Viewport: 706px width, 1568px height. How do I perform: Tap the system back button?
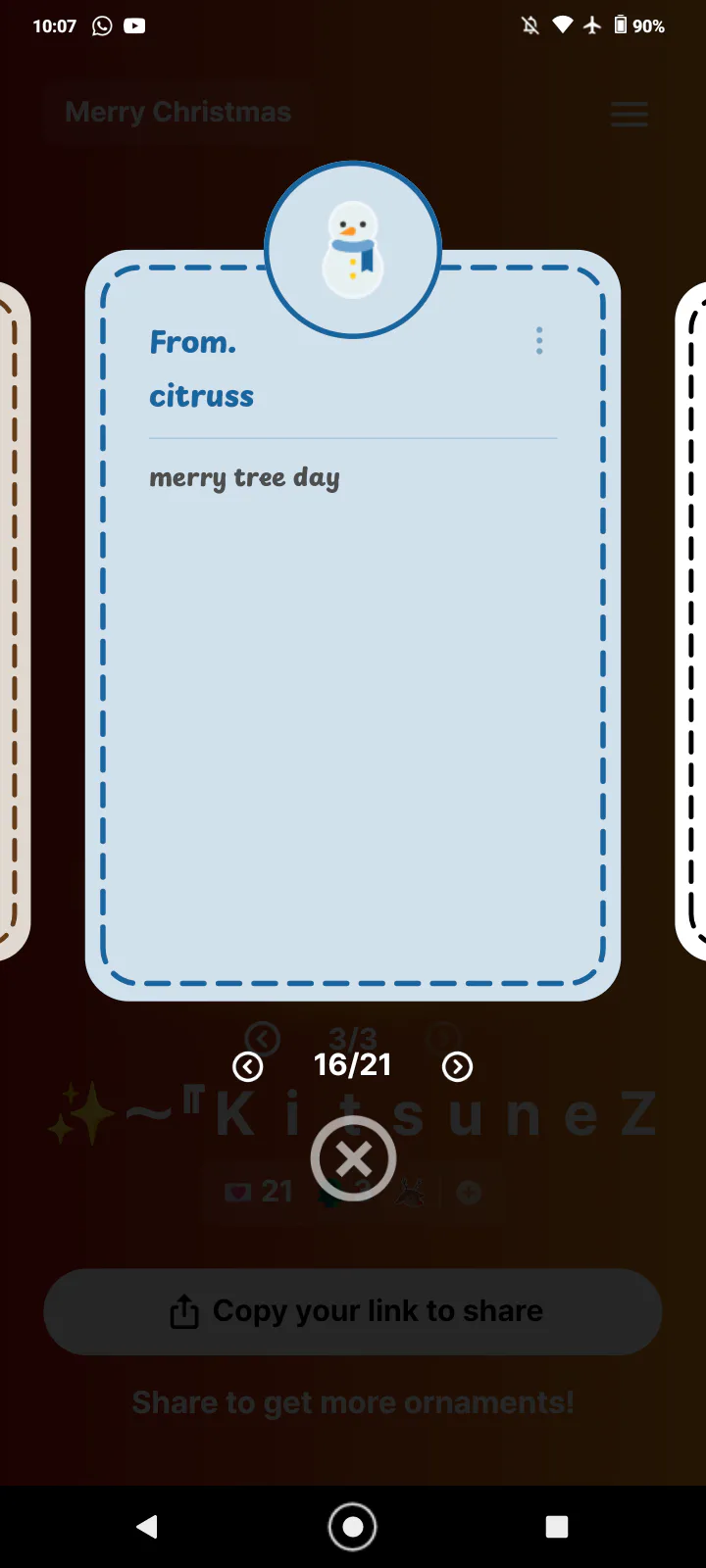pos(148,1526)
